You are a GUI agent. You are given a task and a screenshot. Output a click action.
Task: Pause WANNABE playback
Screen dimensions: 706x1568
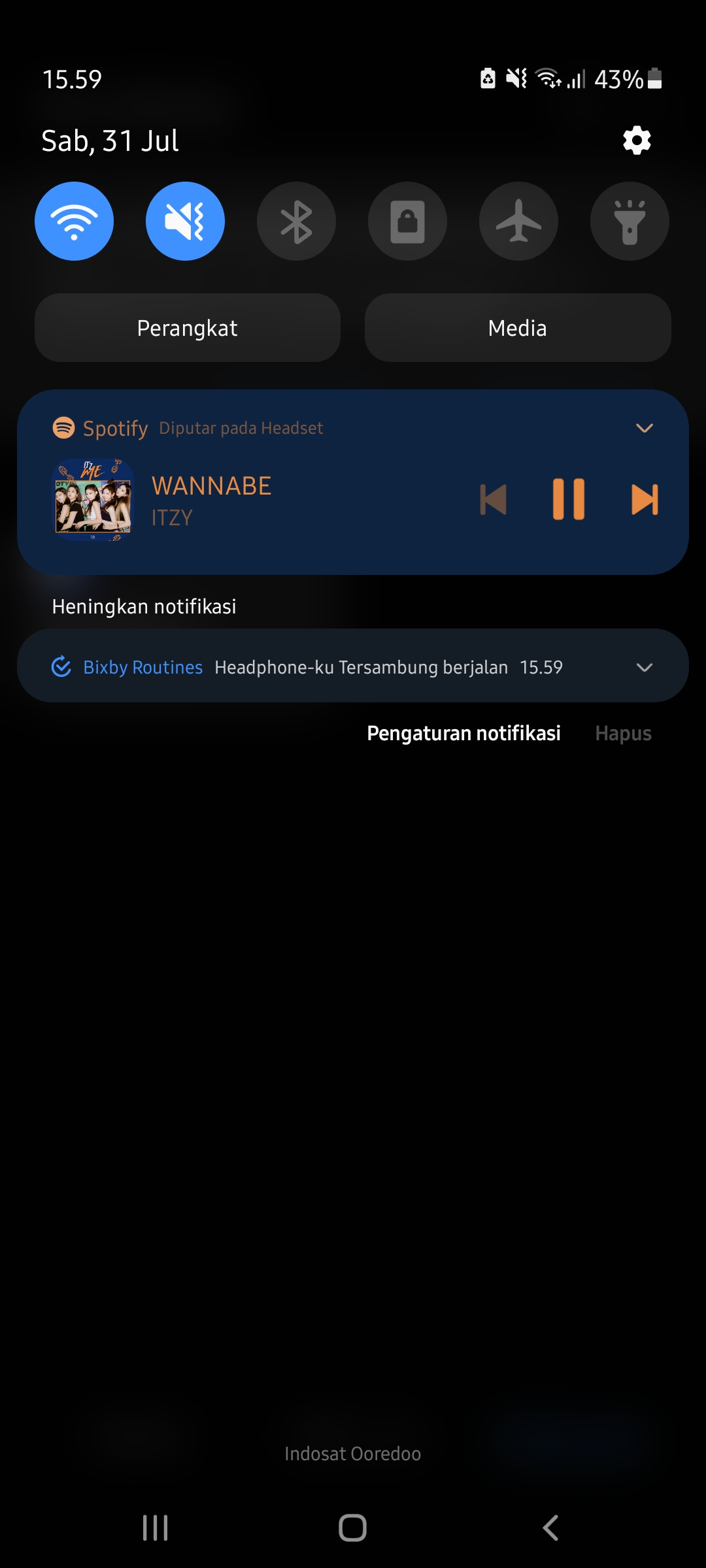point(569,500)
